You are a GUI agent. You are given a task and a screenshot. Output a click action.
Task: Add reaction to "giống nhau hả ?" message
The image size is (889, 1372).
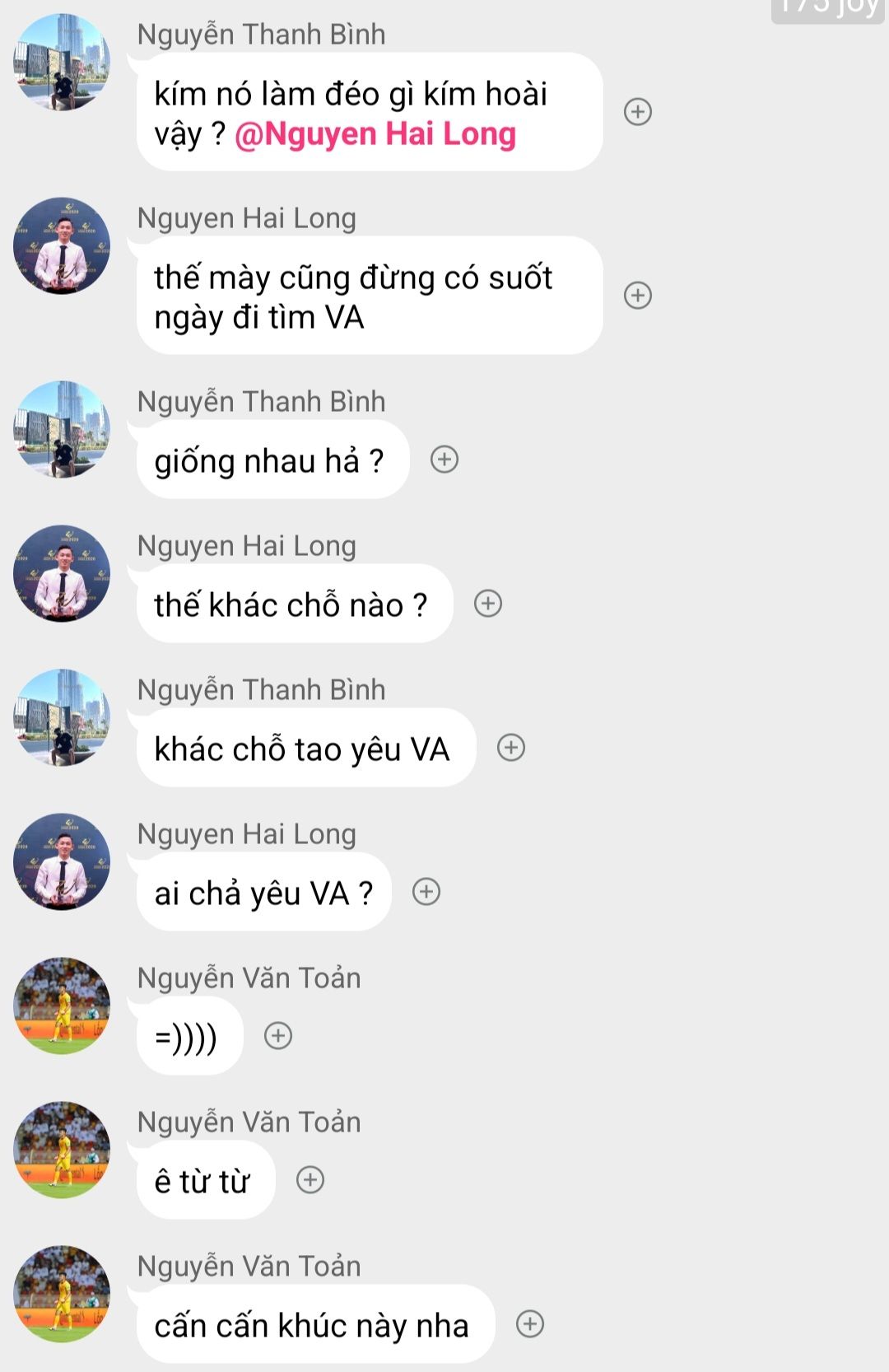coord(444,460)
